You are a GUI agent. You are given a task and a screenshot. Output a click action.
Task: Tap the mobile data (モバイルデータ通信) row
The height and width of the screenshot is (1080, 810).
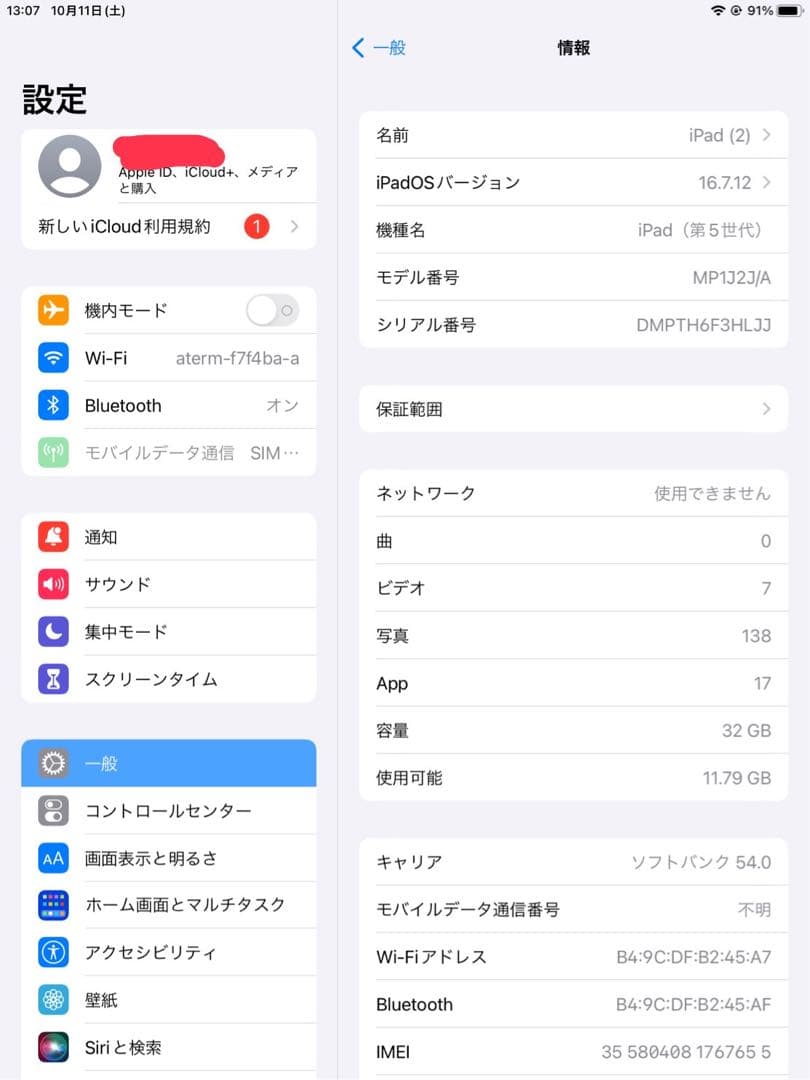169,452
